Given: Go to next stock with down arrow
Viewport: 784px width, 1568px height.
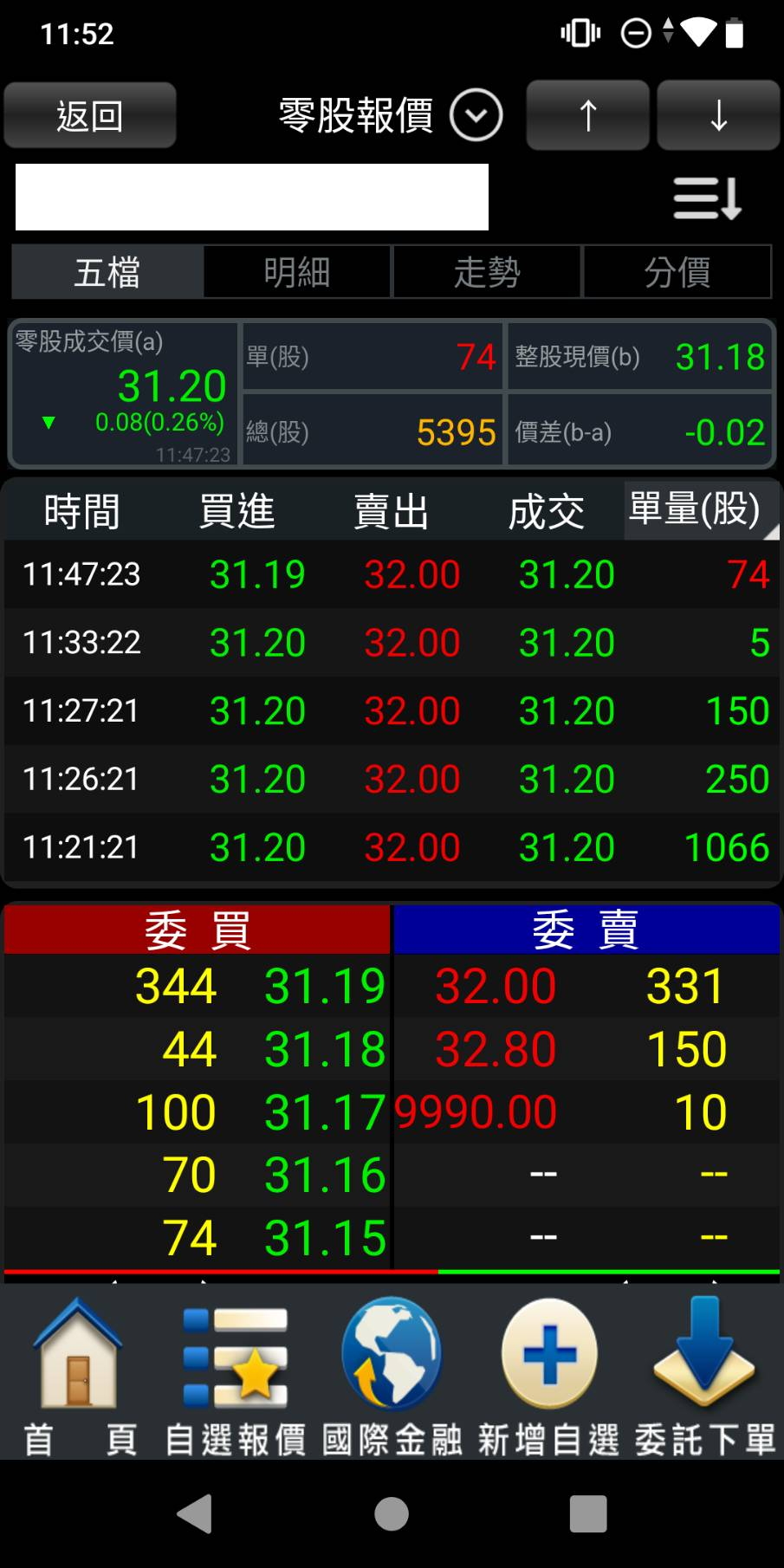Looking at the screenshot, I should [x=718, y=115].
